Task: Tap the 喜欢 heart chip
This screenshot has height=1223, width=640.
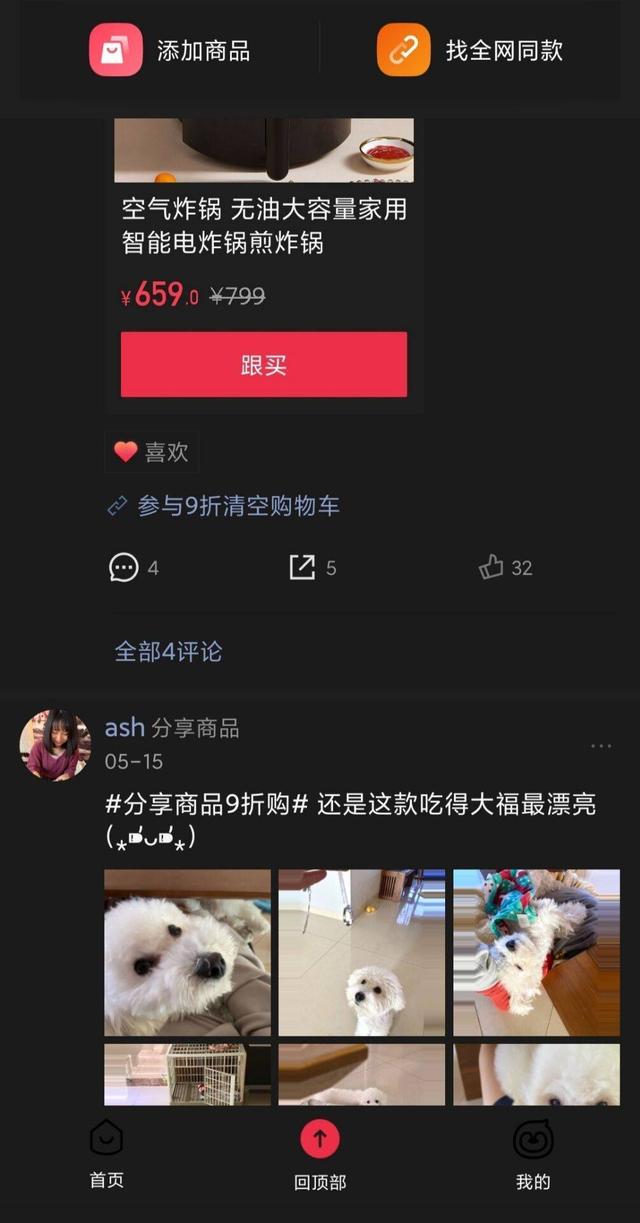Action: pos(152,452)
